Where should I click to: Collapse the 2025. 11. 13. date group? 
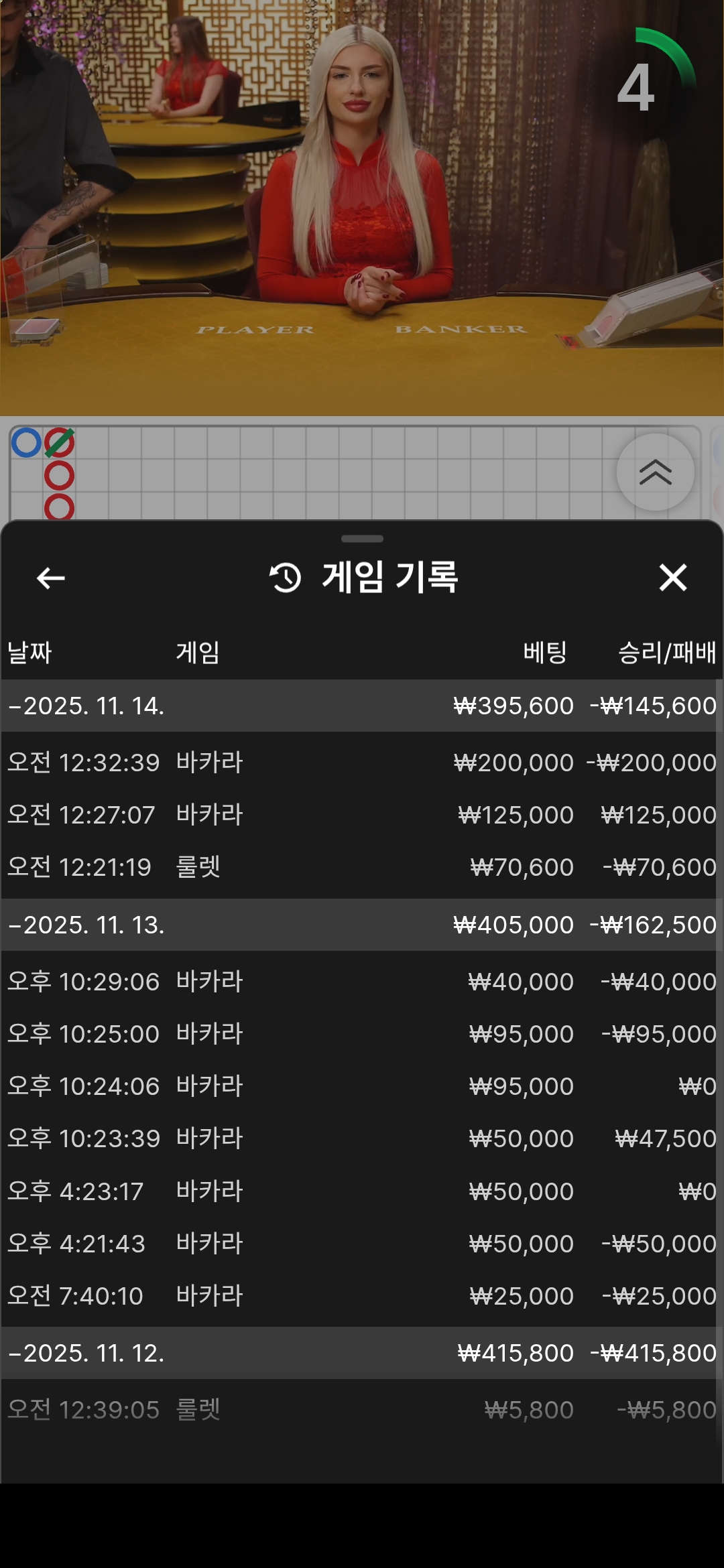pyautogui.click(x=87, y=925)
